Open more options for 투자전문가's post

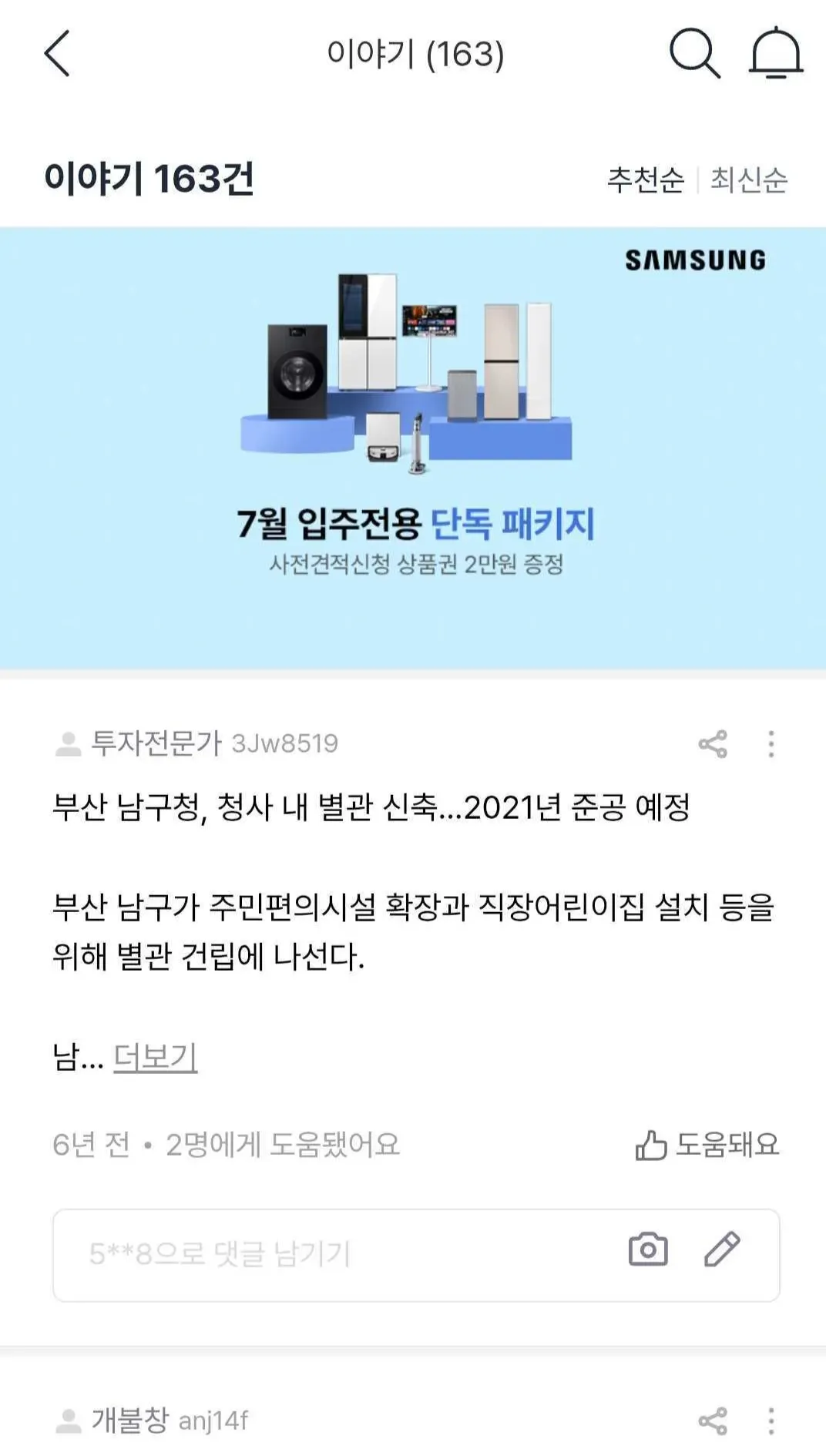[x=771, y=743]
